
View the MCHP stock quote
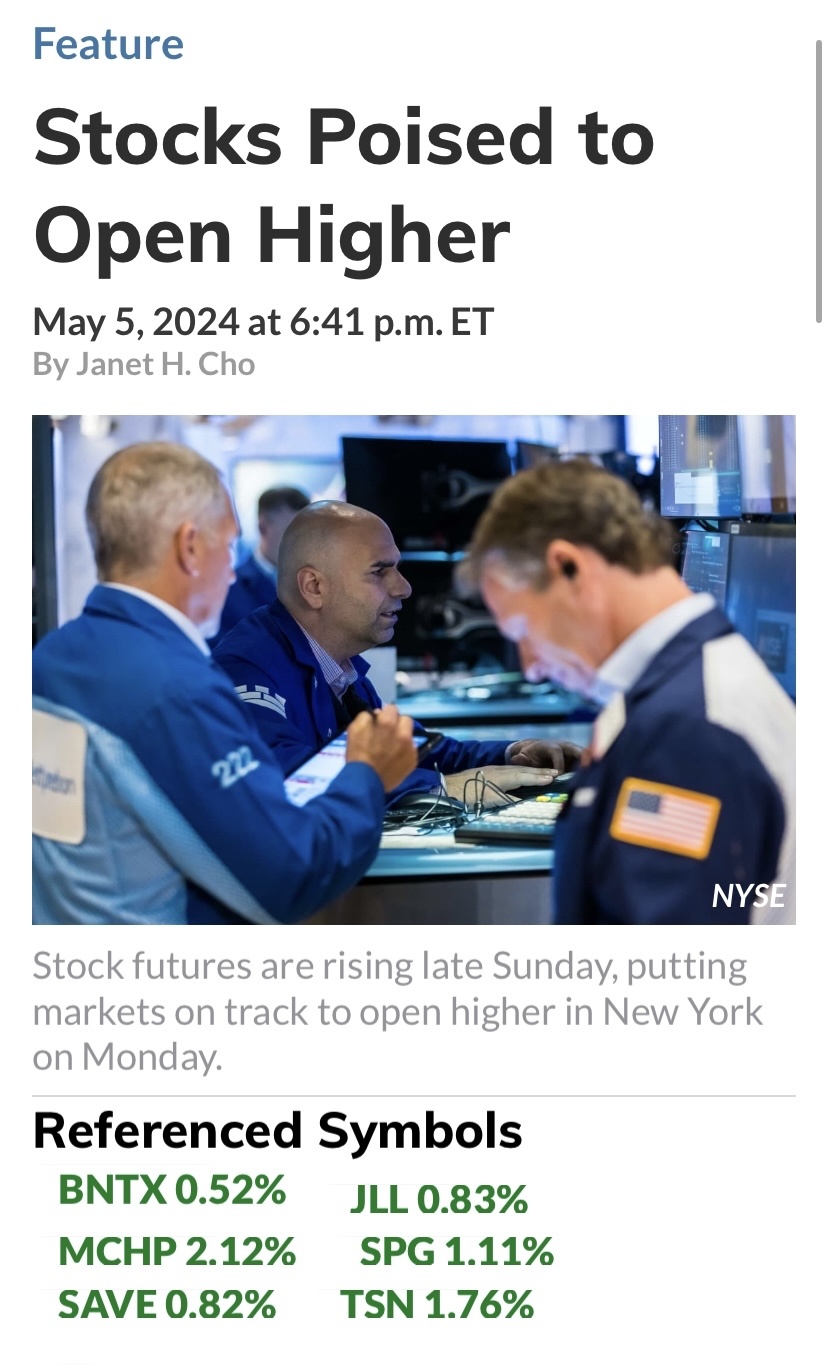point(177,1251)
